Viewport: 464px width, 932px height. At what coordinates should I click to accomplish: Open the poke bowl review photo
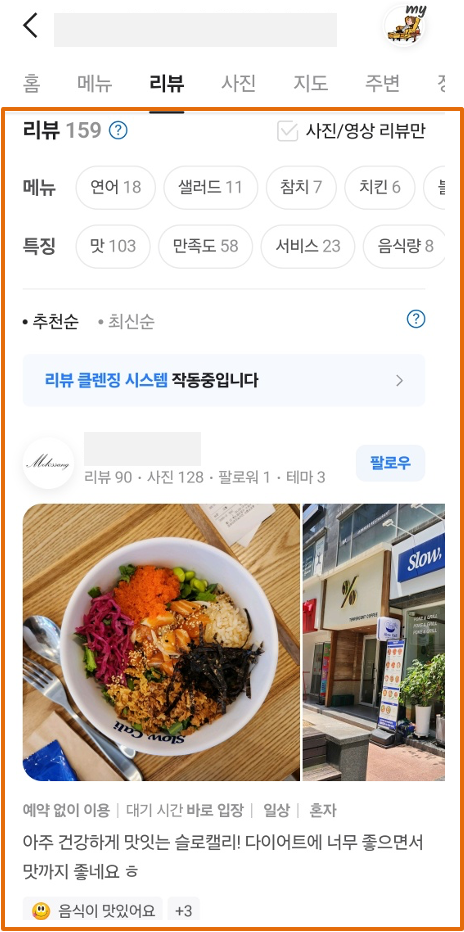(161, 642)
